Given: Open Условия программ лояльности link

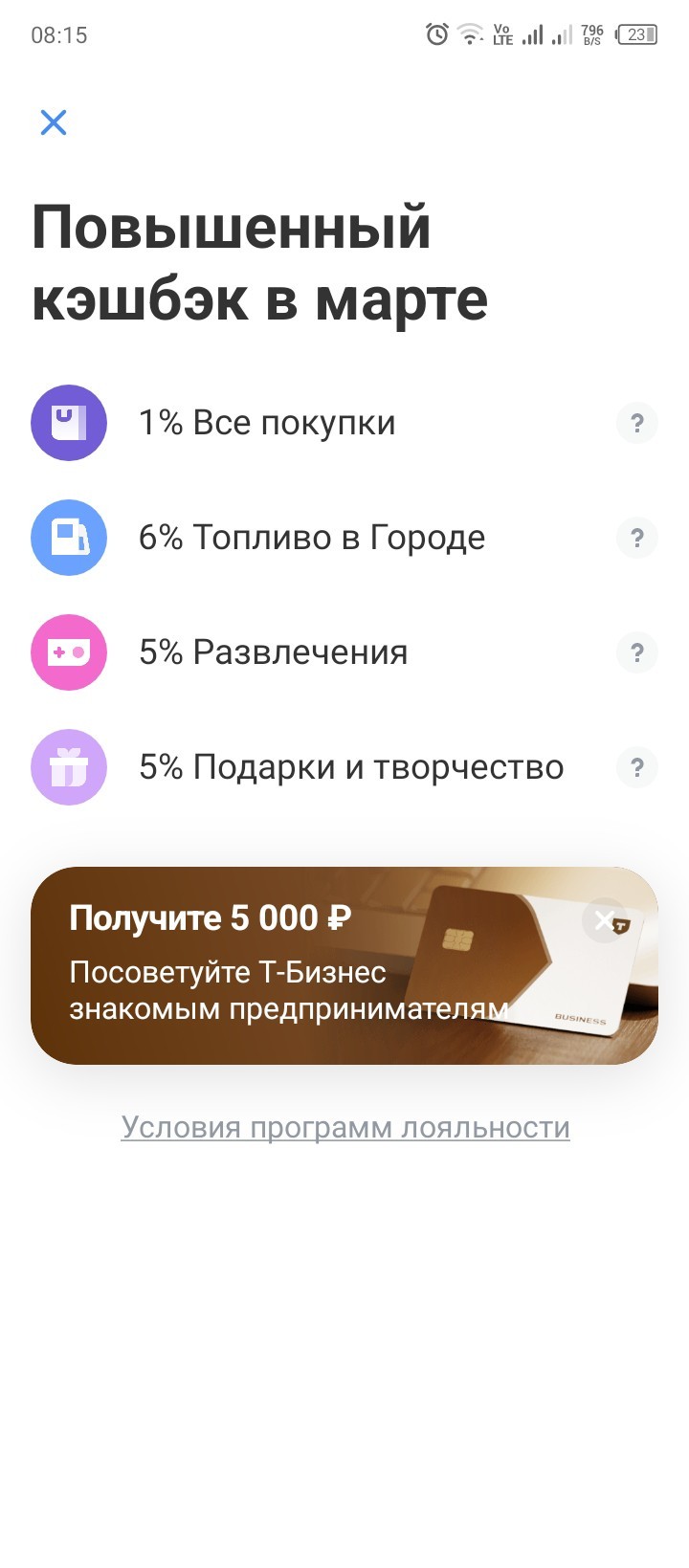Looking at the screenshot, I should (x=345, y=1127).
